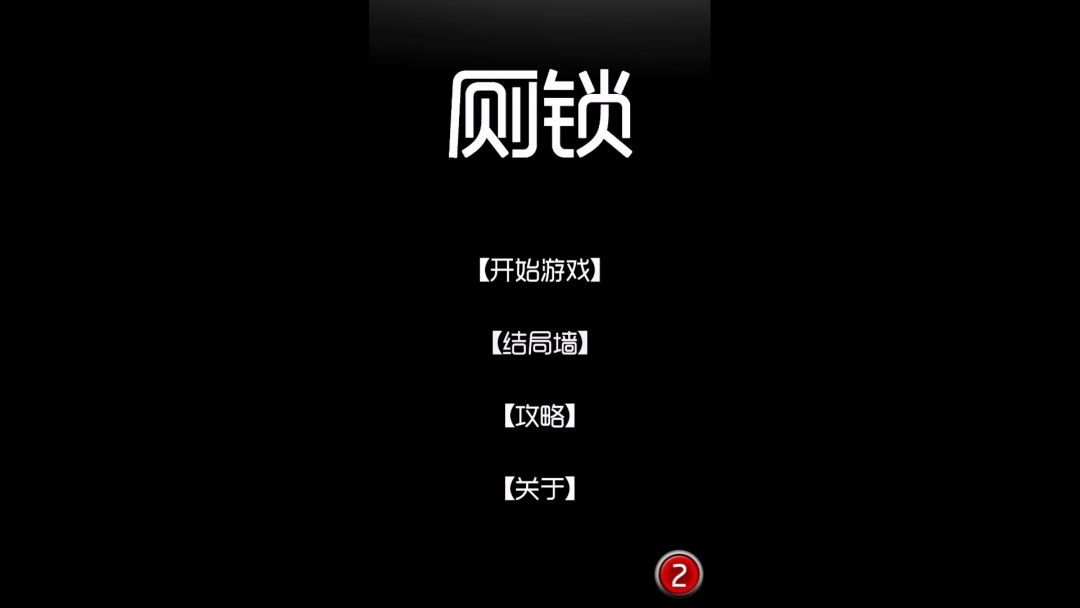The image size is (1080, 608).
Task: Start the game via 开始游戏
Action: click(540, 270)
